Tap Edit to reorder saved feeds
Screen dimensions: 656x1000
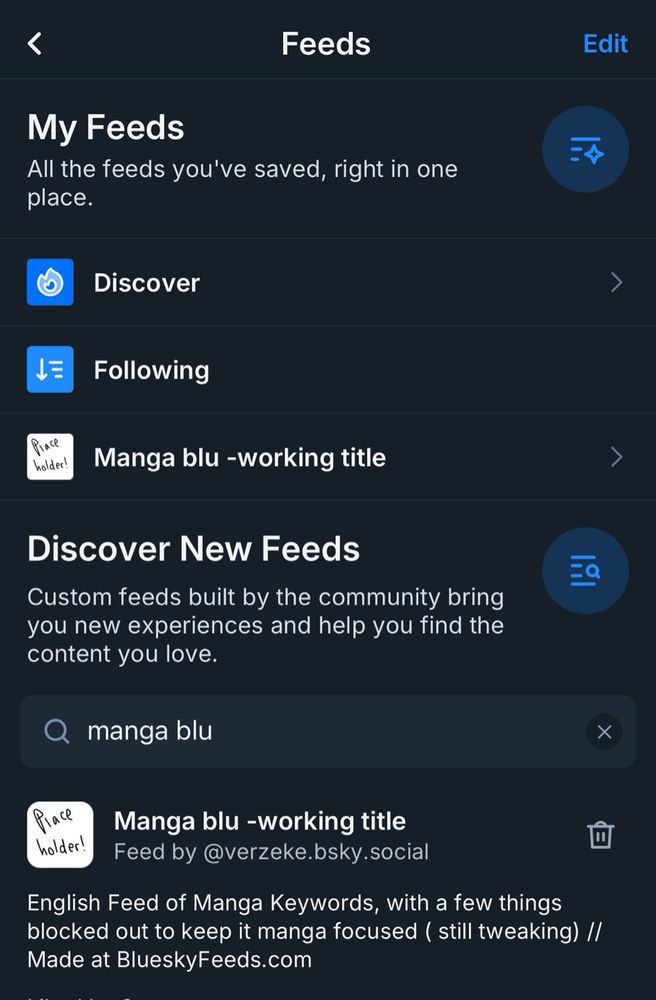pos(605,44)
